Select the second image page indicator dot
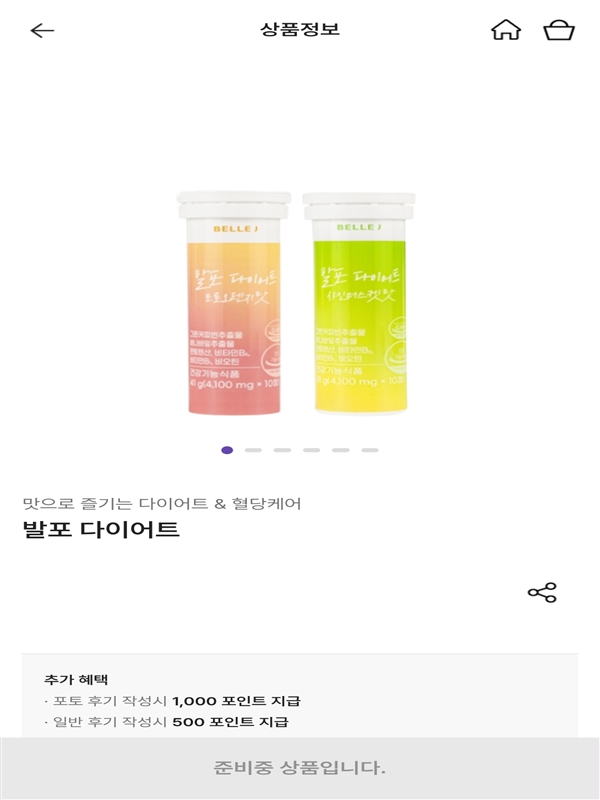This screenshot has height=800, width=600. 254,450
